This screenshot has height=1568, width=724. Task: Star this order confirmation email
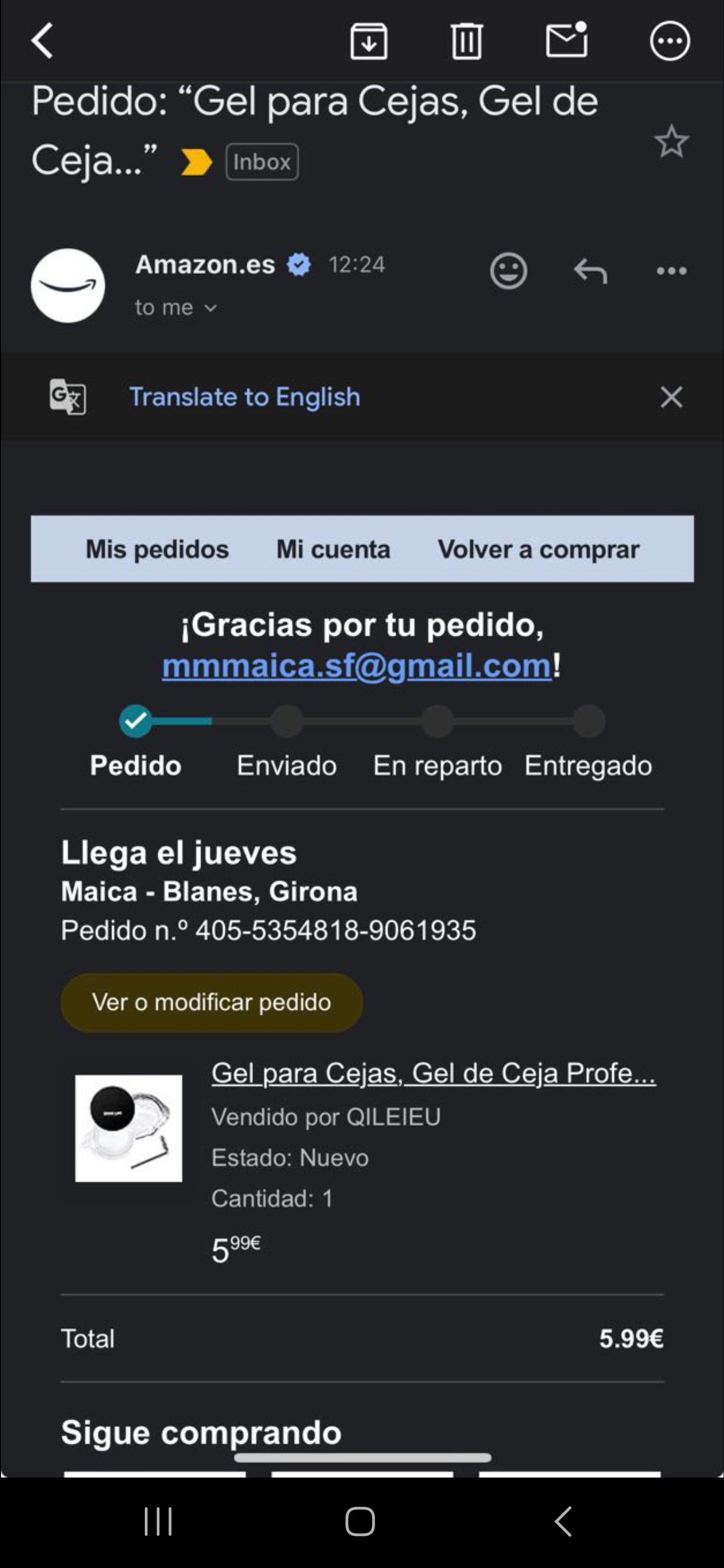pos(671,142)
